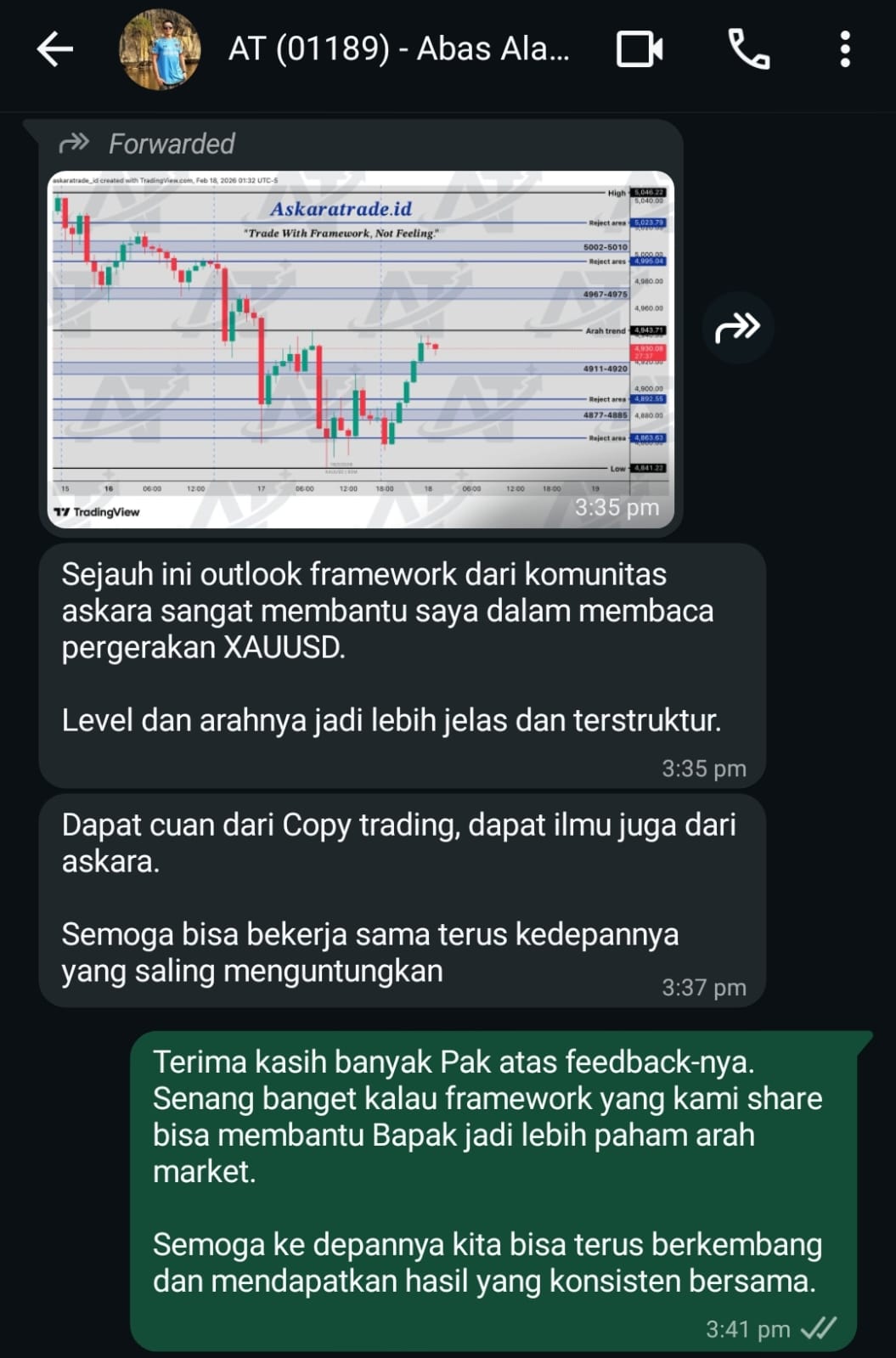
Task: Open contact info for AT (01189)
Action: (398, 49)
